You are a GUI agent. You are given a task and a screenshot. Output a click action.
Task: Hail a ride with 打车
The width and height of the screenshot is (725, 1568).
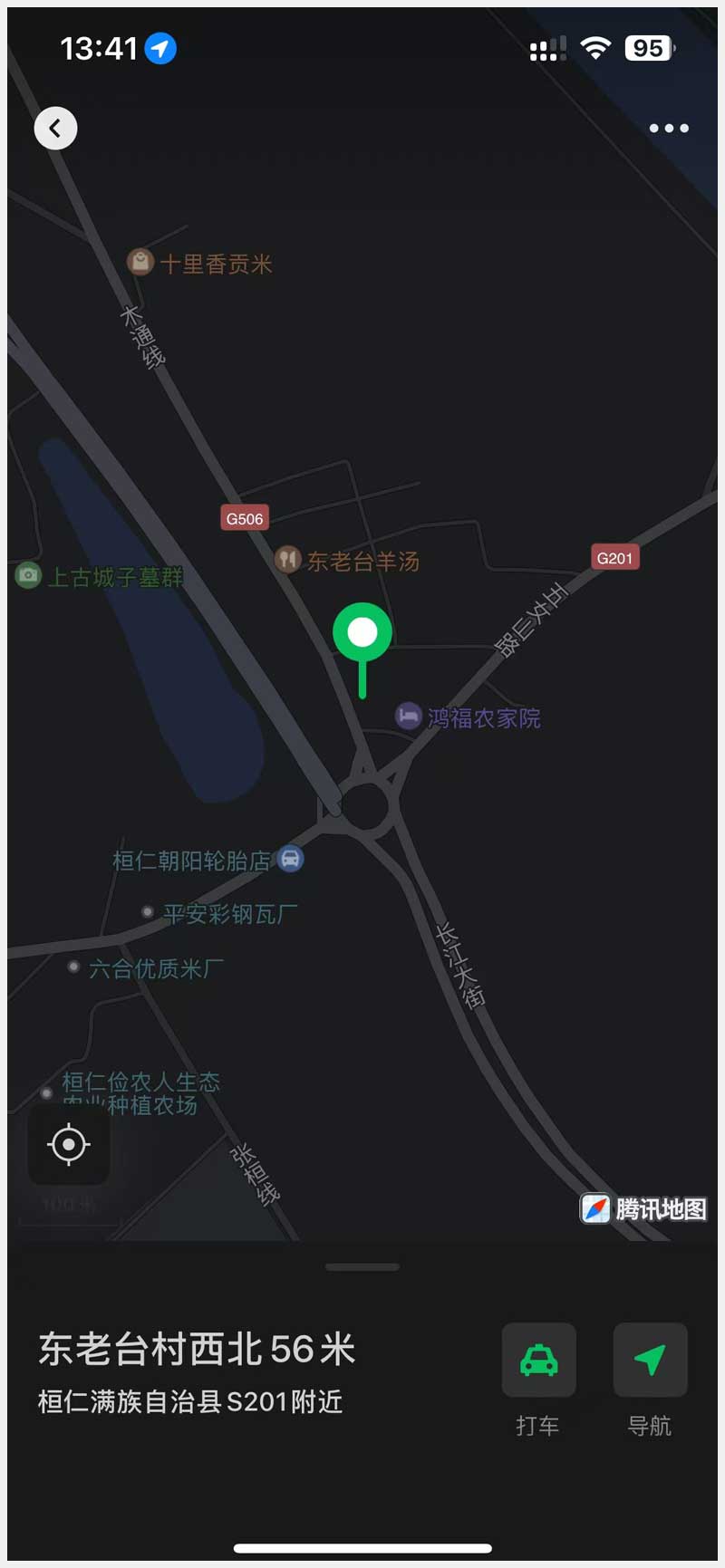coord(538,1360)
